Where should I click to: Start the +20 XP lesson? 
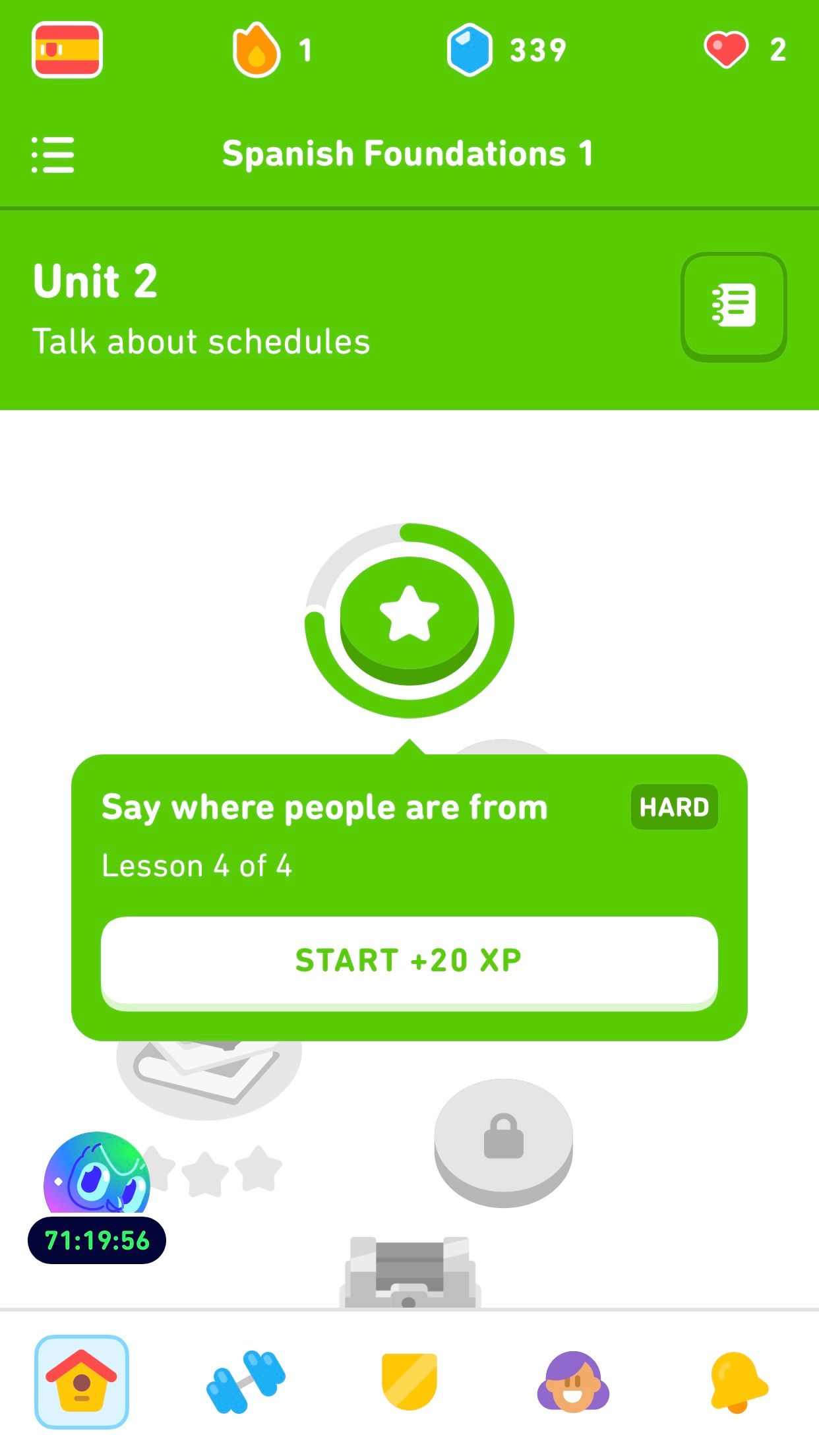[x=409, y=961]
